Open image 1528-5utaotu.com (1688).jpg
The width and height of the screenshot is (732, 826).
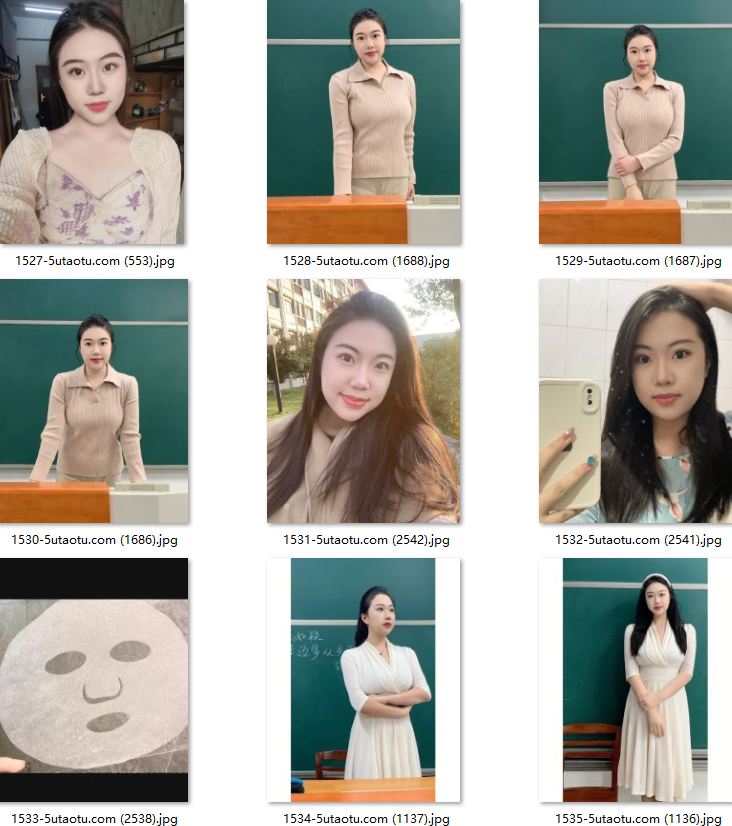[x=364, y=122]
